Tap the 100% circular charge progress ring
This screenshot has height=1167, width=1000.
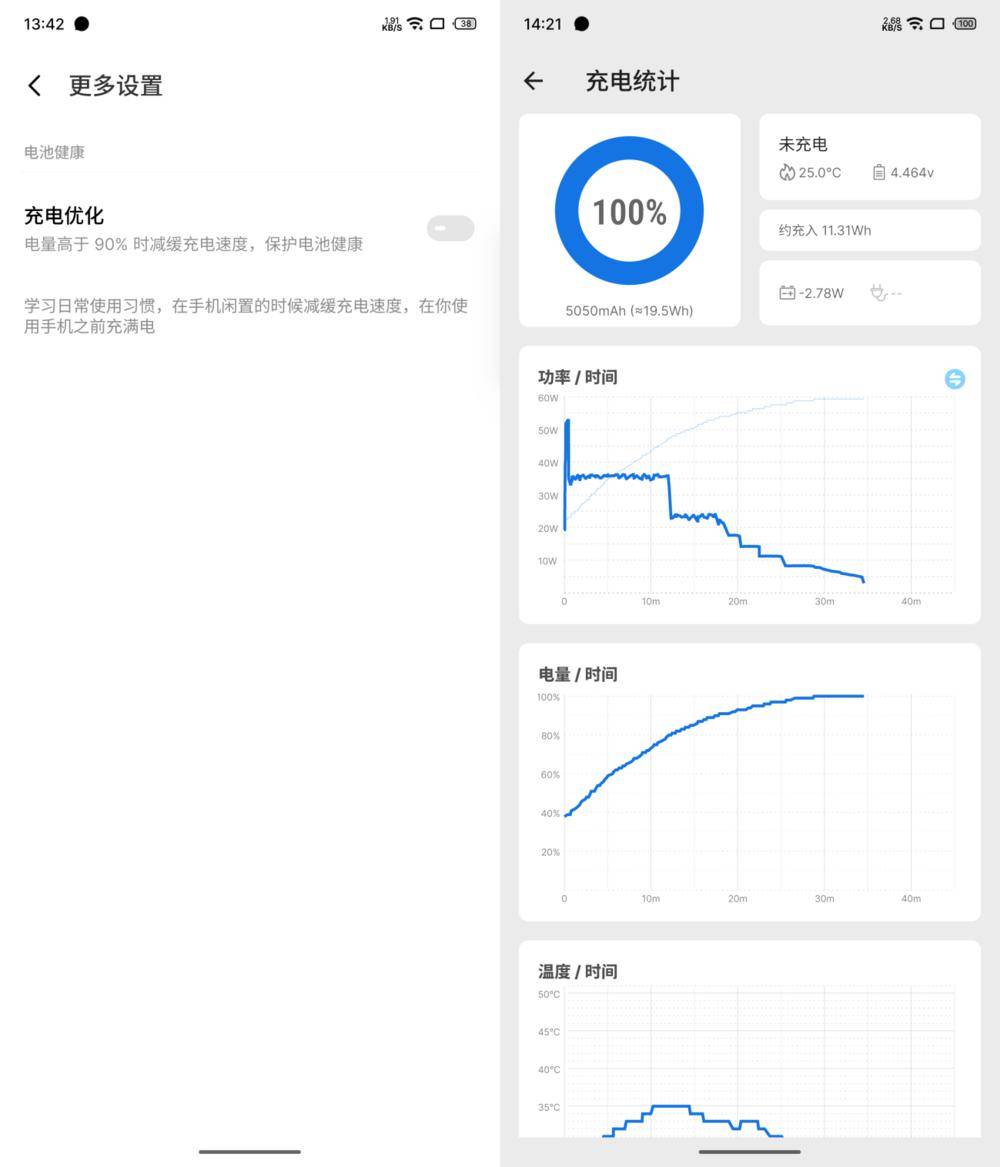pyautogui.click(x=628, y=211)
